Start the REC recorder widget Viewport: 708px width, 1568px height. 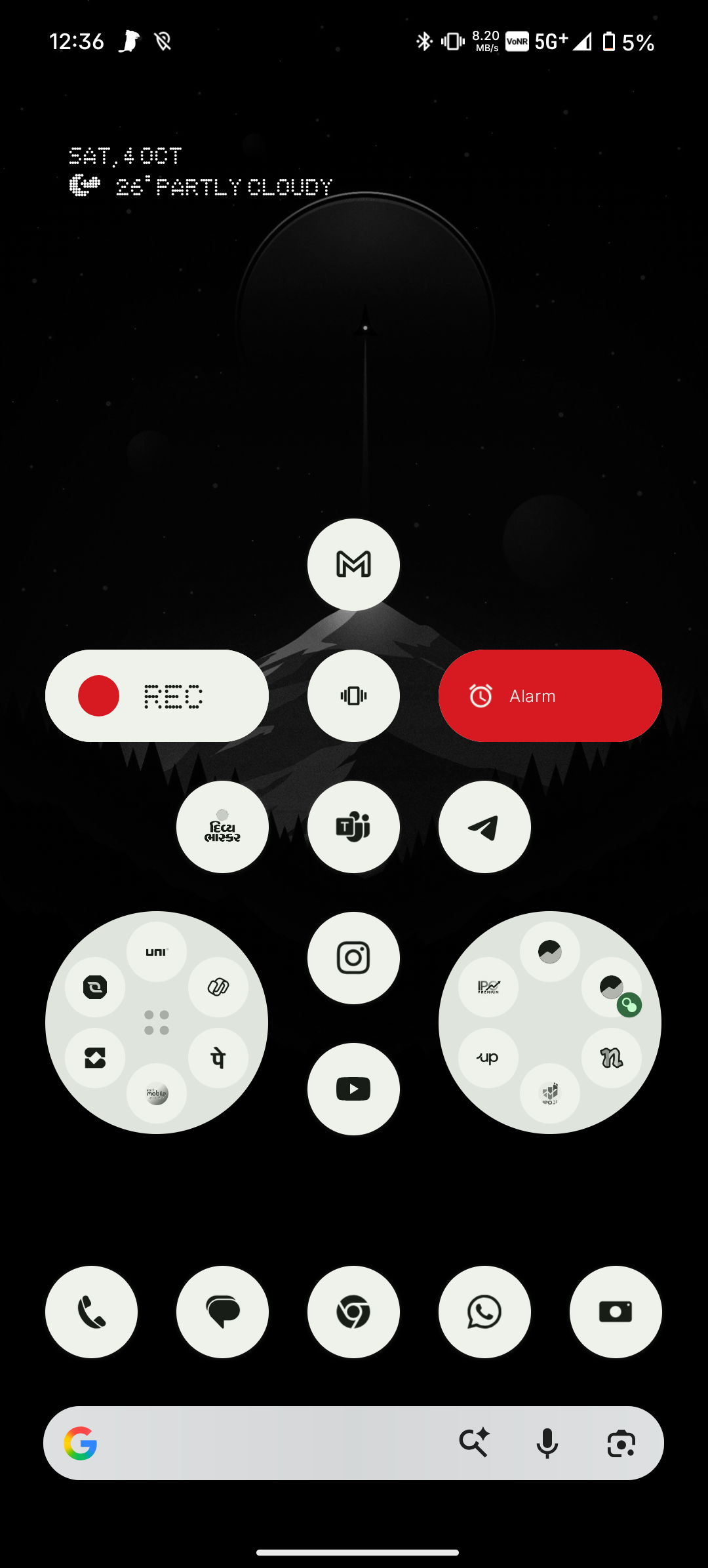pos(157,696)
